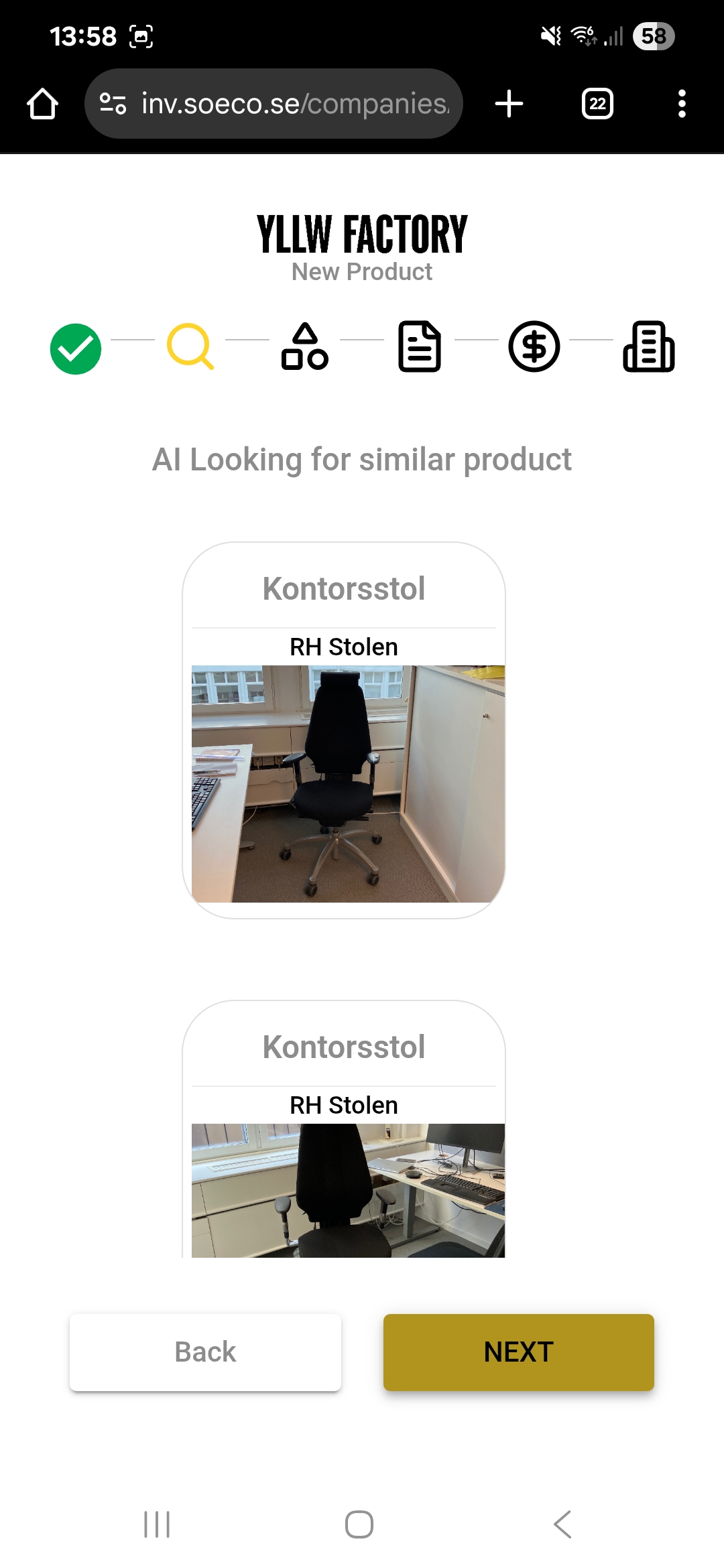
Task: Select the first Kontorsstol RH Stolen card
Action: click(x=344, y=730)
